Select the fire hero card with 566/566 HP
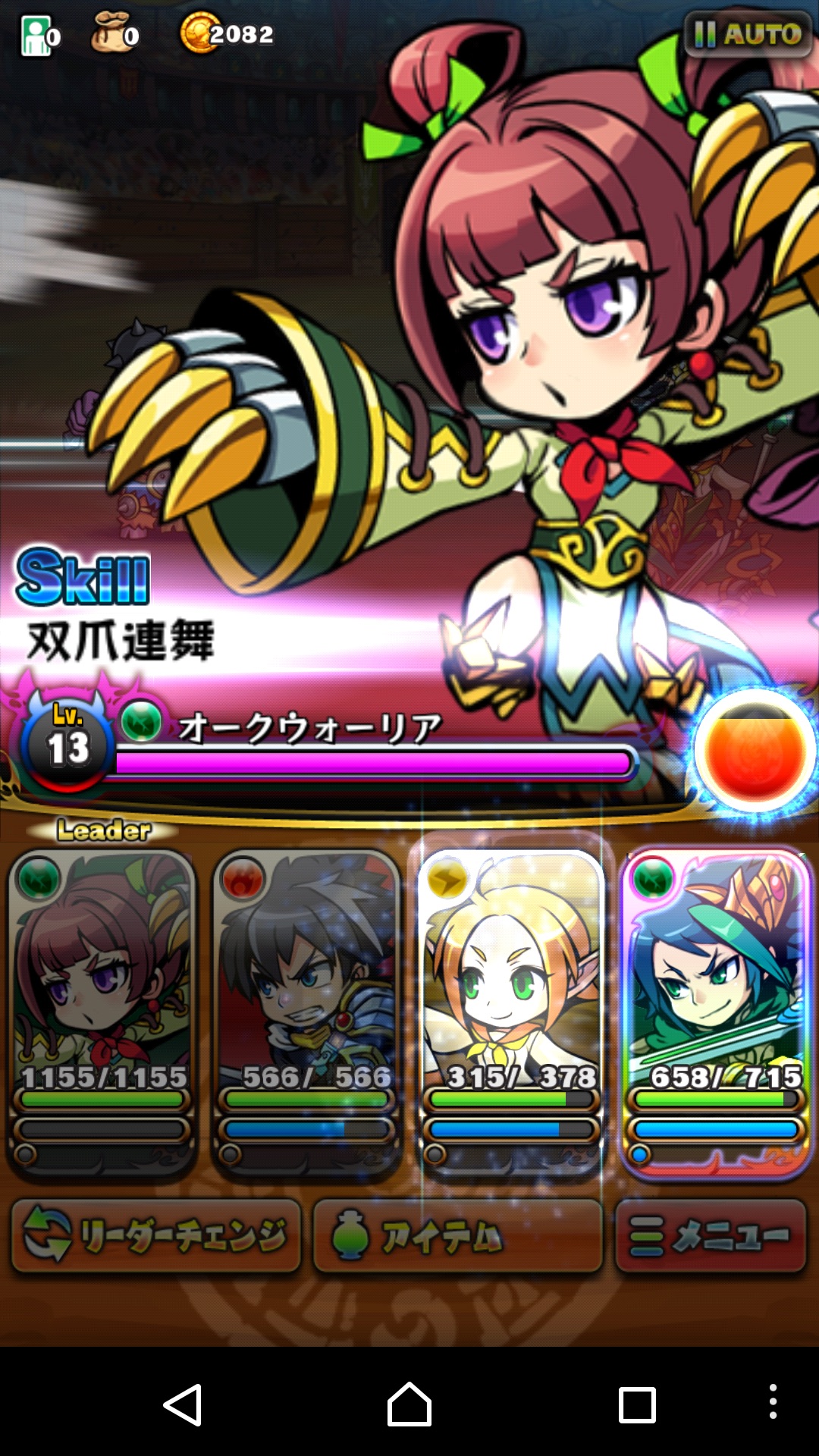Image resolution: width=819 pixels, height=1456 pixels. pos(306,1009)
